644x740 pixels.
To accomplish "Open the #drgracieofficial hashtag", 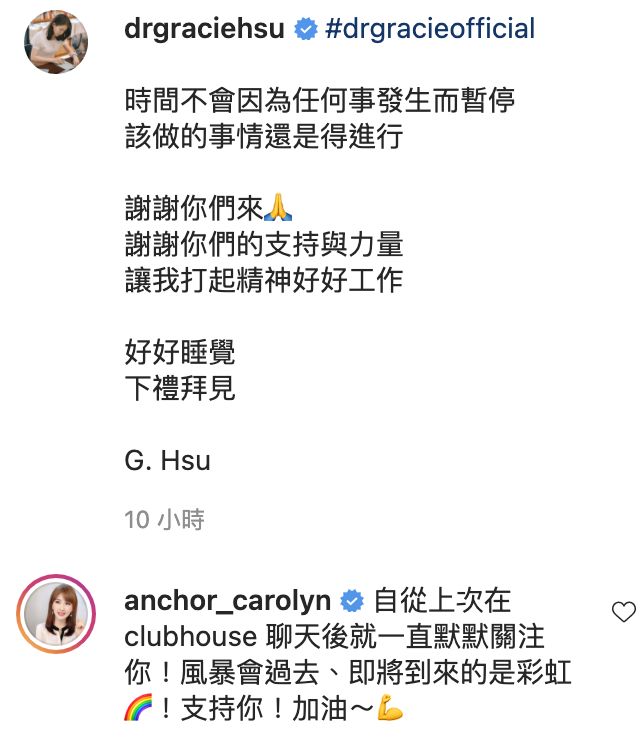I will (x=430, y=29).
